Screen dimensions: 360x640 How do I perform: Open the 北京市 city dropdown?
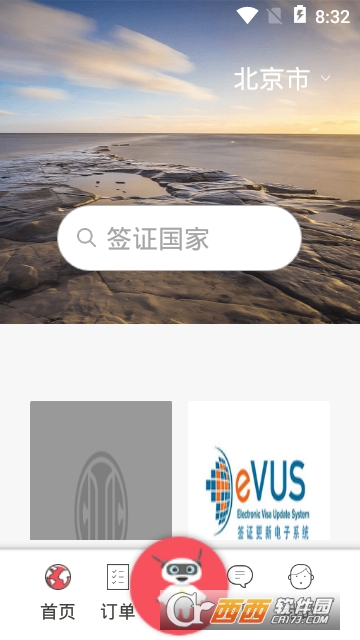point(282,79)
